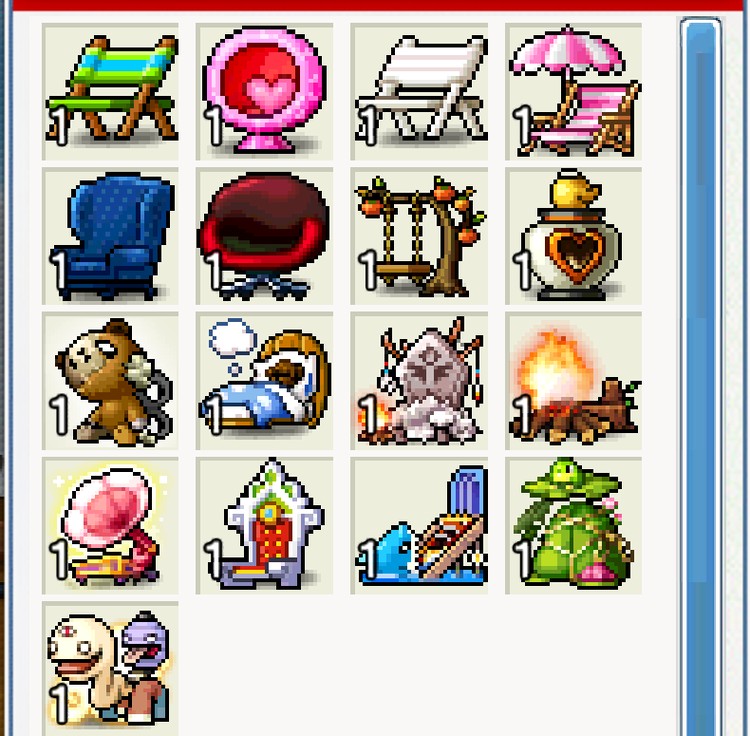
Task: Select the dark red swivel chair
Action: pyautogui.click(x=265, y=237)
